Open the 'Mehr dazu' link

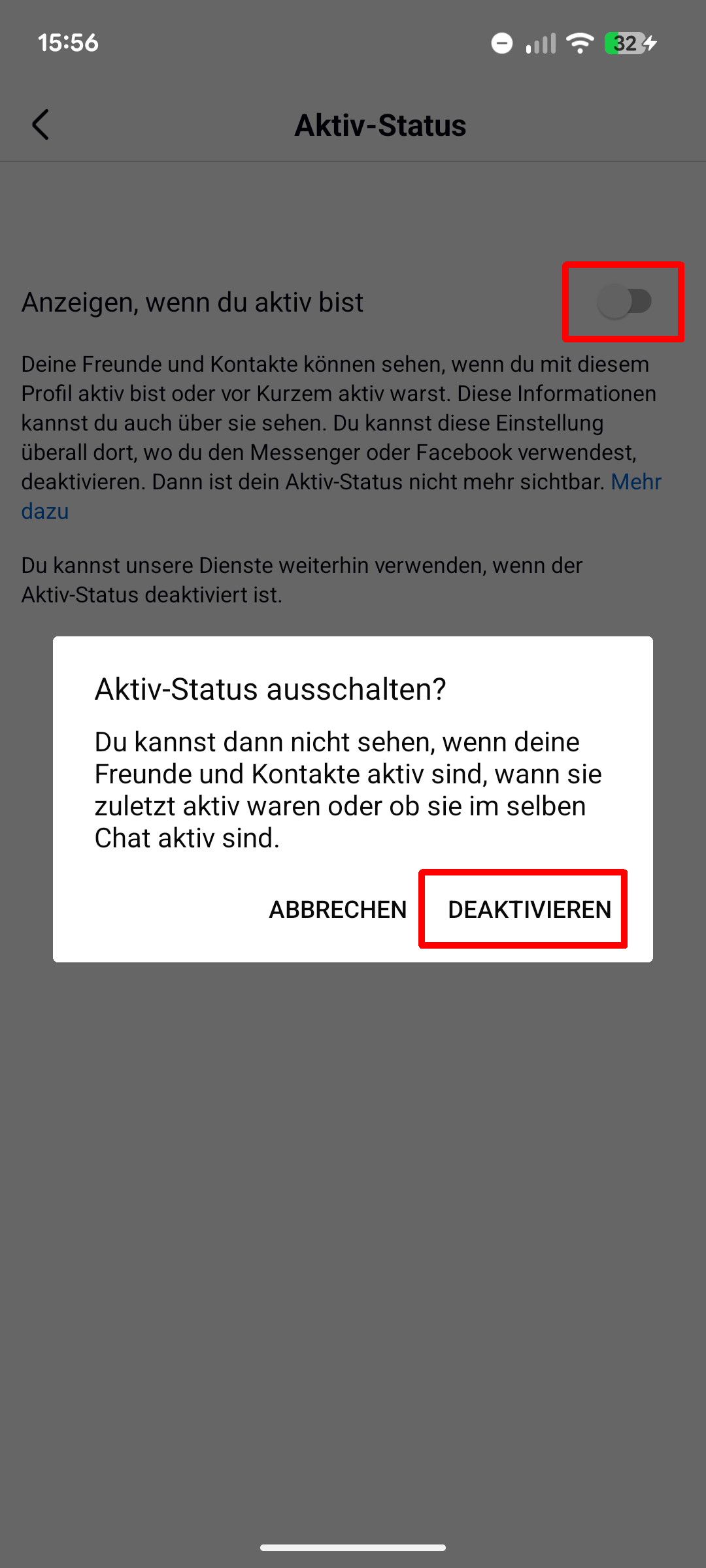[x=635, y=482]
